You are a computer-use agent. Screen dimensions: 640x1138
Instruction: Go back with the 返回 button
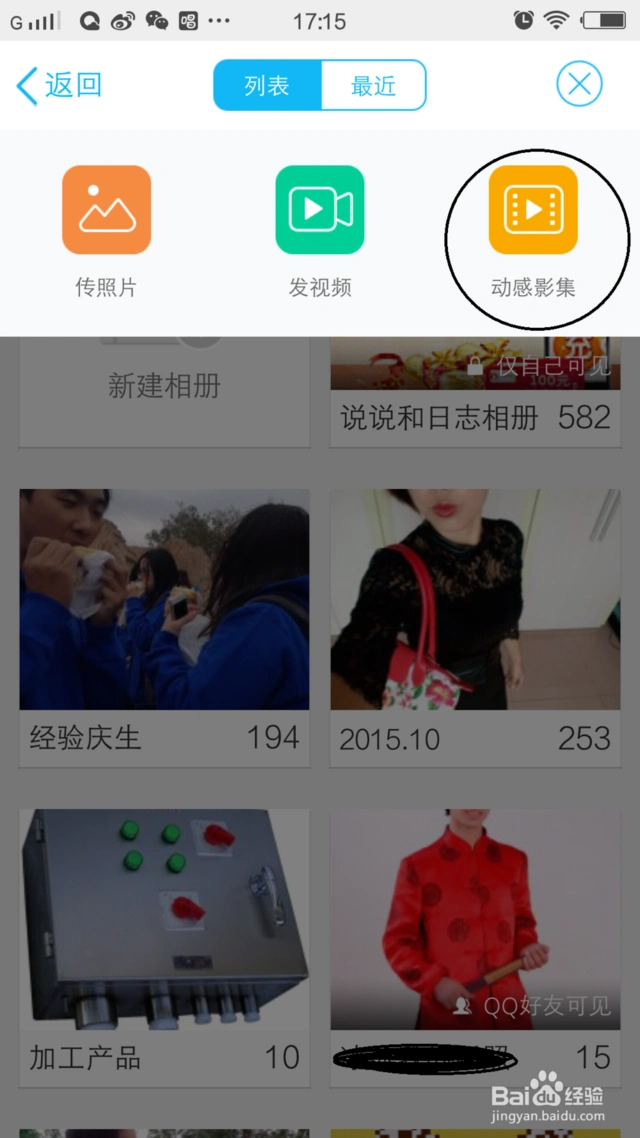click(x=60, y=86)
